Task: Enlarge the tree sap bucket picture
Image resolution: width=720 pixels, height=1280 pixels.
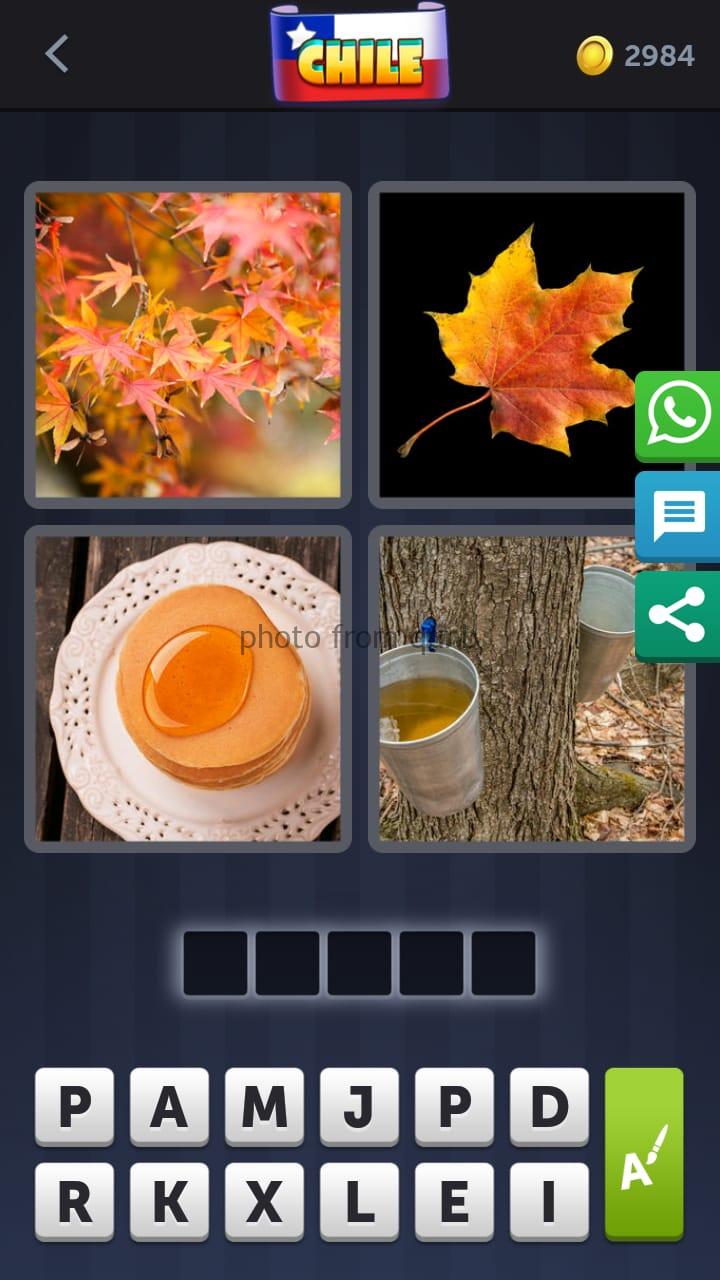Action: click(x=531, y=688)
